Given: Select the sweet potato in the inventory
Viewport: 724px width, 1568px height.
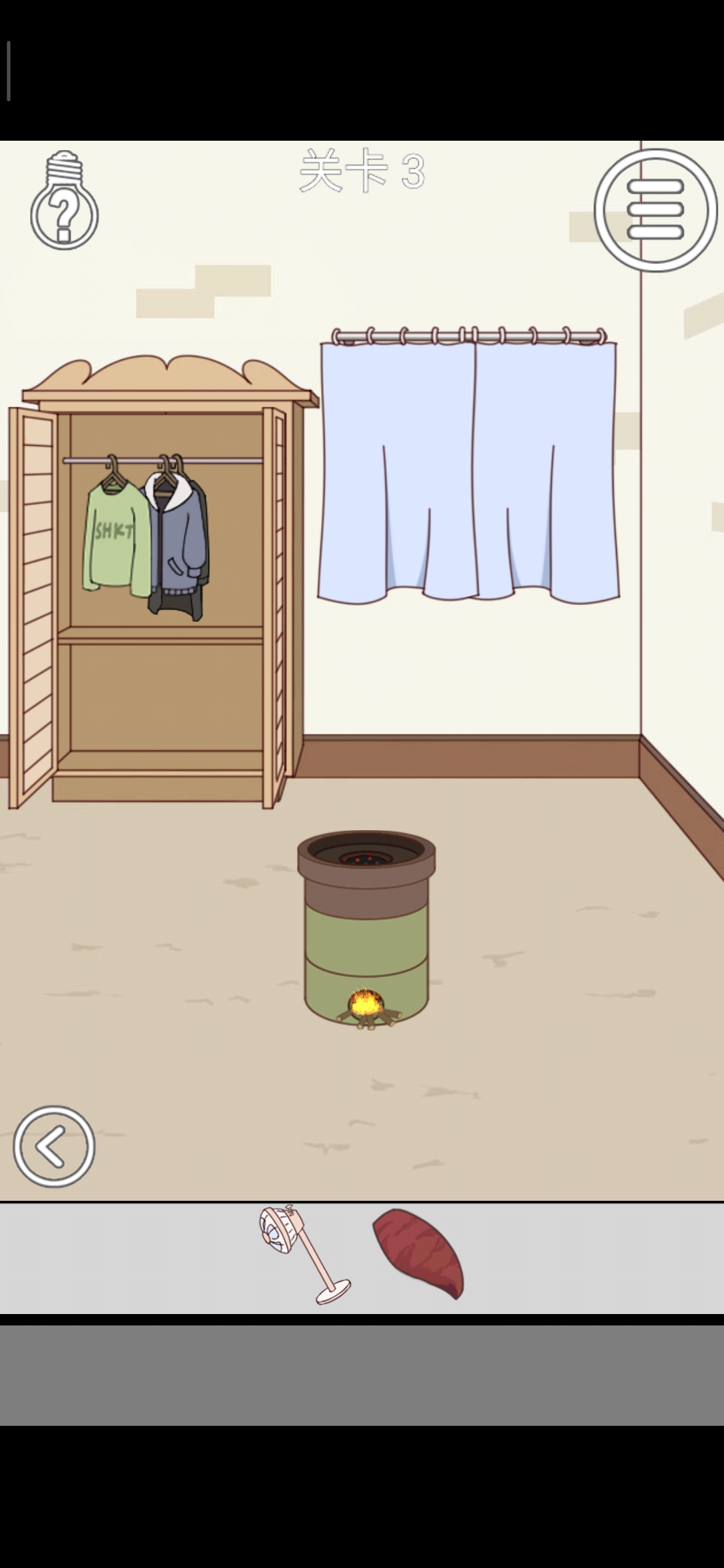Looking at the screenshot, I should pos(420,1252).
